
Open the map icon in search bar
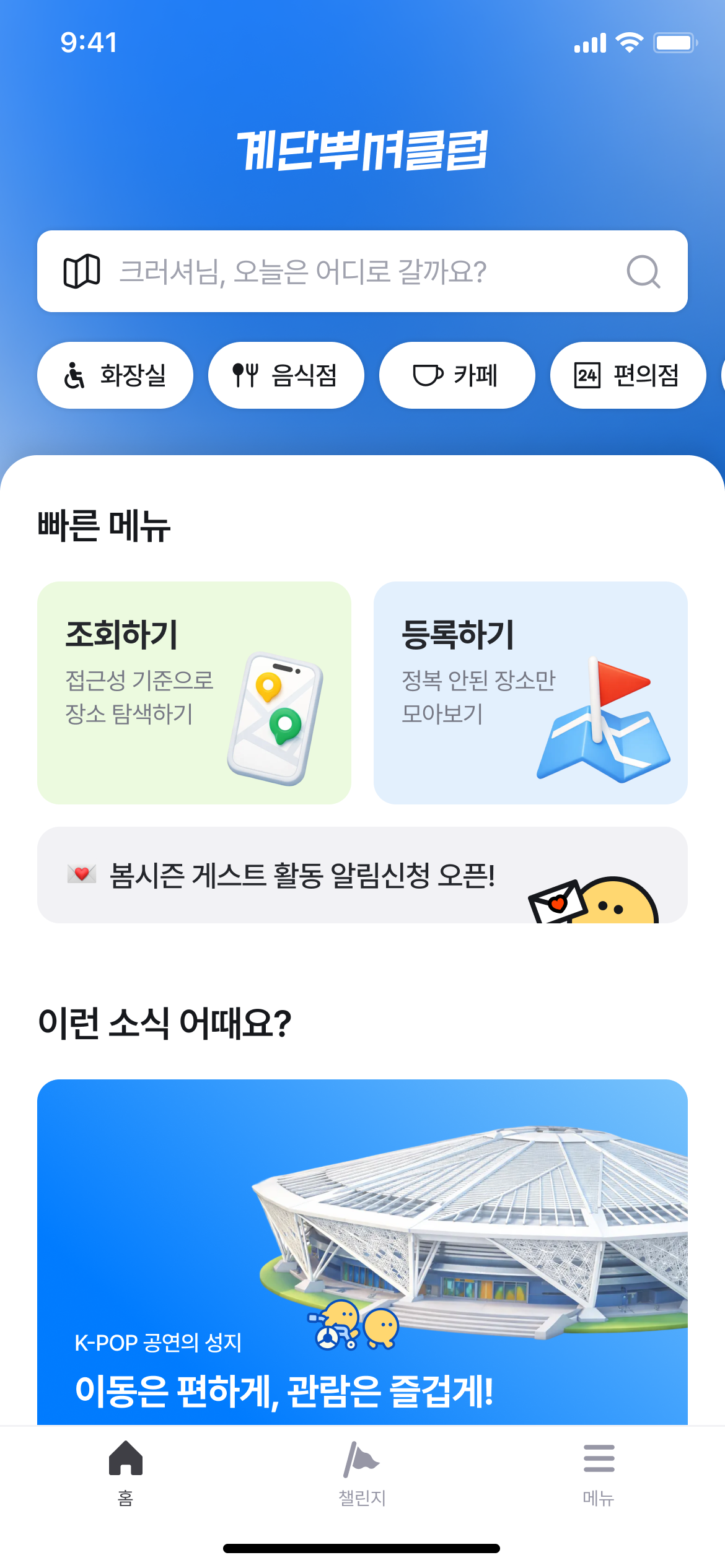point(82,271)
